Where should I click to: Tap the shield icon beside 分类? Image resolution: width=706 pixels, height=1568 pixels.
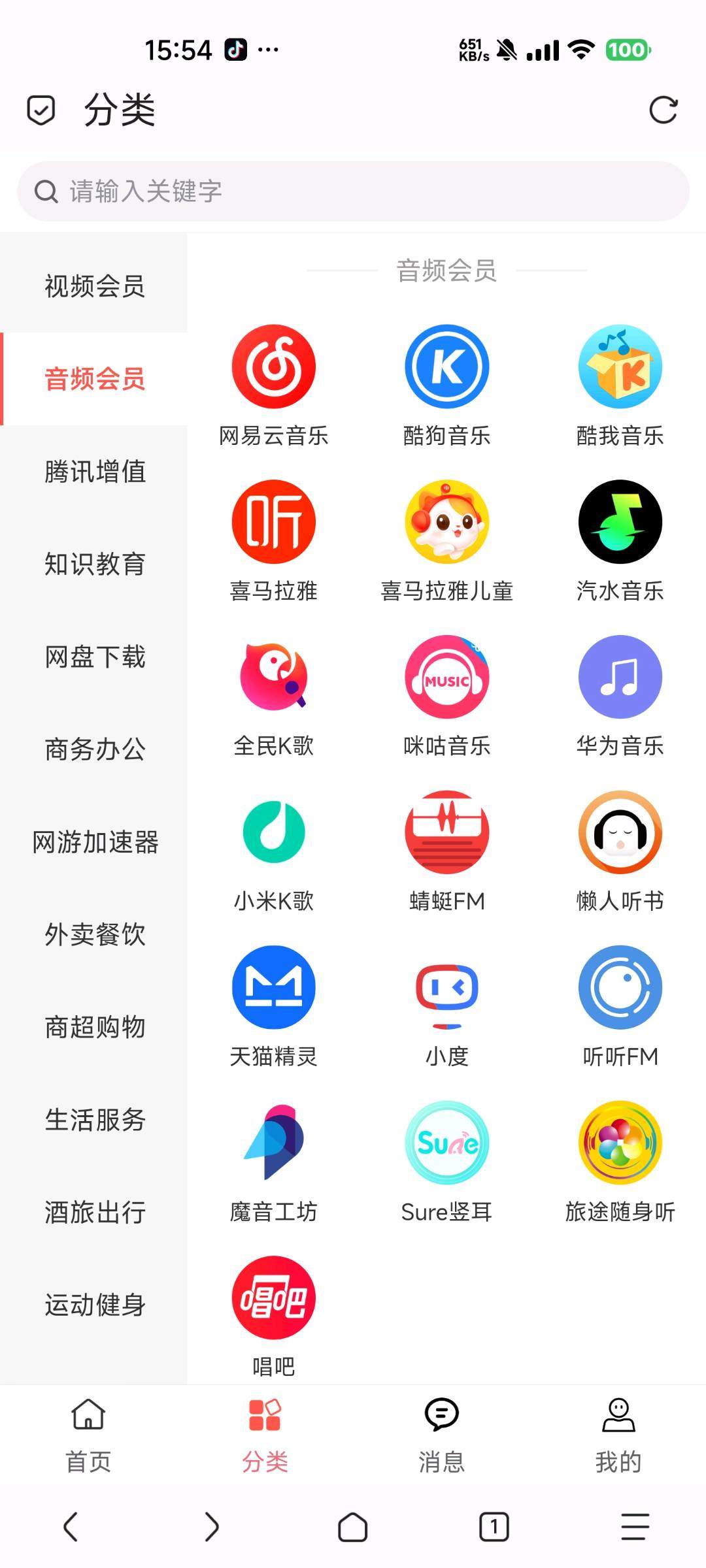[x=41, y=110]
